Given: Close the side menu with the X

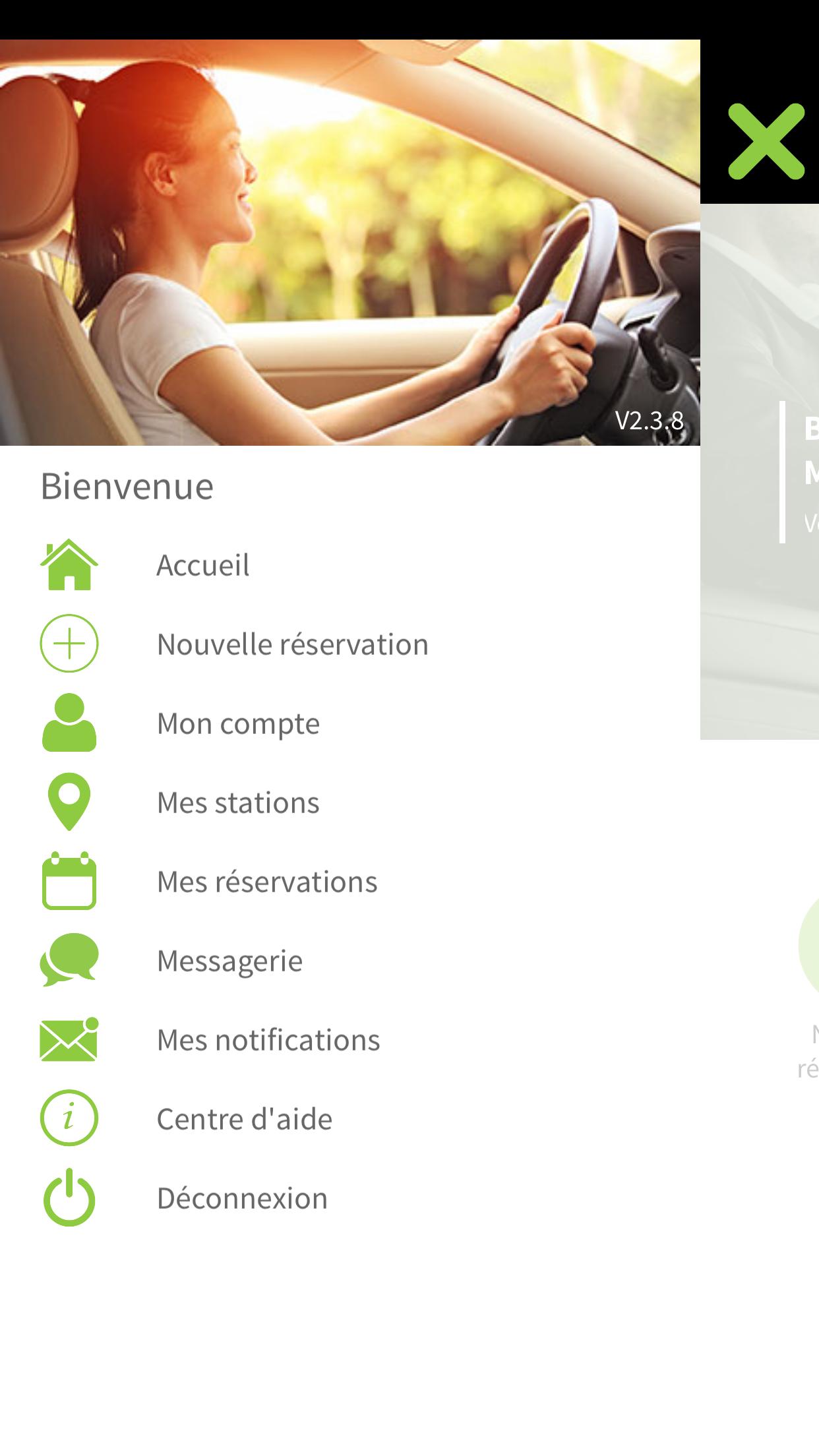Looking at the screenshot, I should [766, 141].
